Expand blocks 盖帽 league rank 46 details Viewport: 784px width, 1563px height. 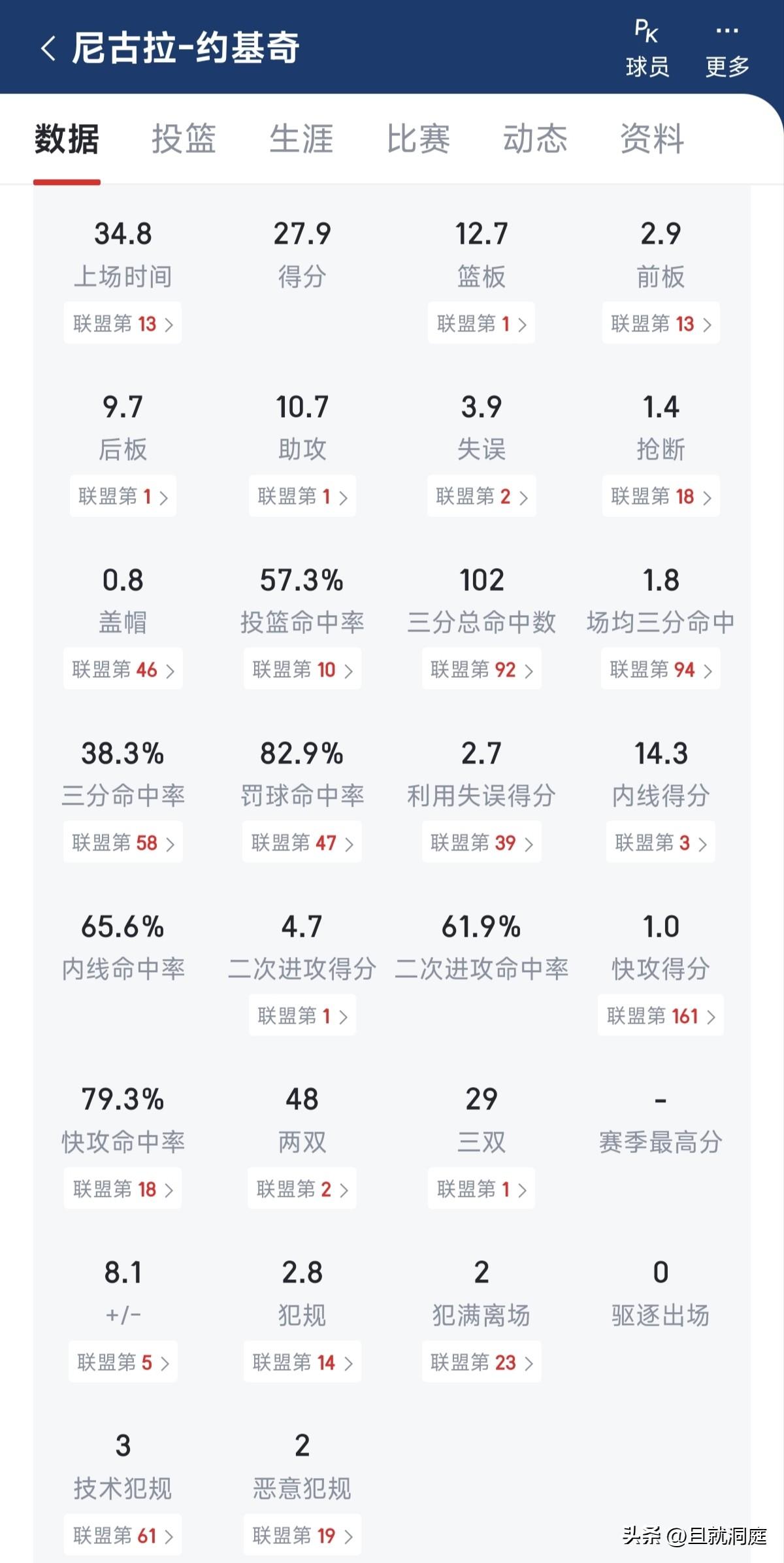[x=122, y=669]
